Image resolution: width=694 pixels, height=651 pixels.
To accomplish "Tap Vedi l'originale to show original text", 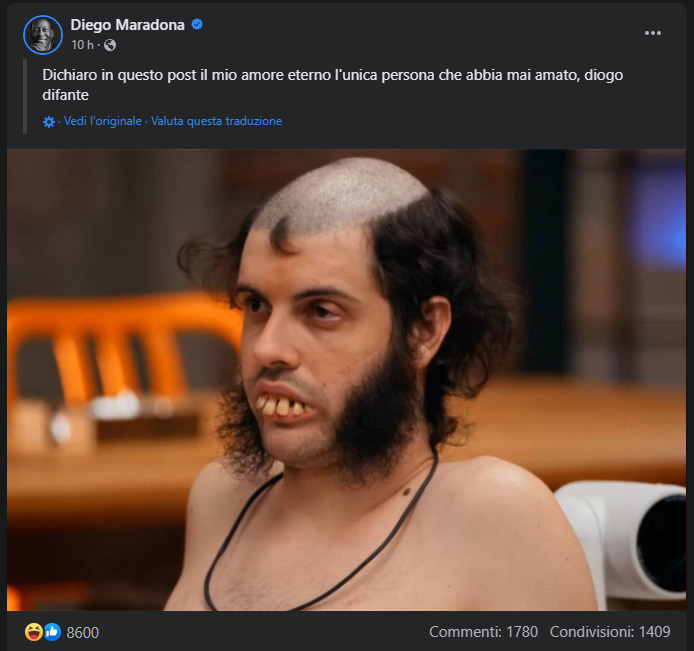I will click(103, 121).
